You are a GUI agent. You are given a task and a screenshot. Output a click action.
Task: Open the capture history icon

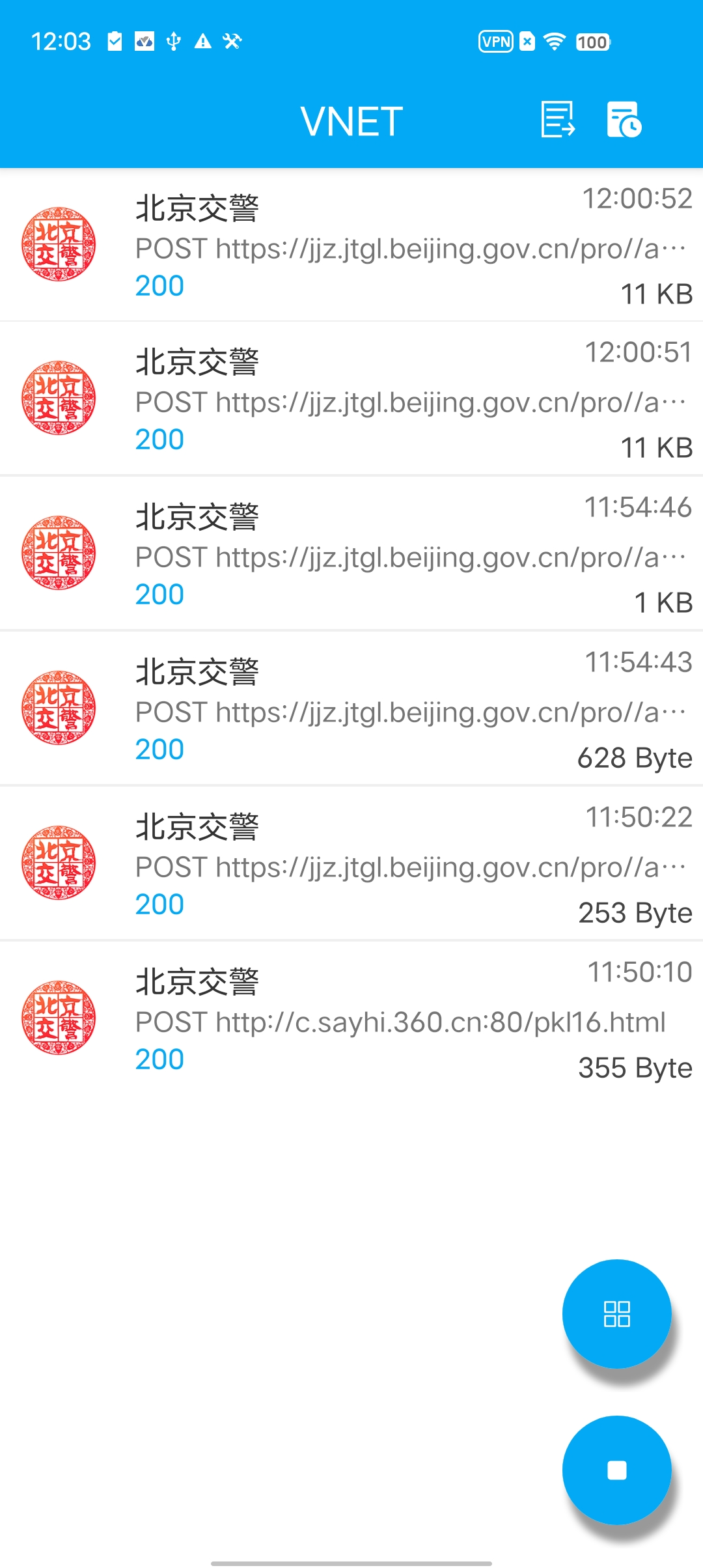pyautogui.click(x=624, y=120)
